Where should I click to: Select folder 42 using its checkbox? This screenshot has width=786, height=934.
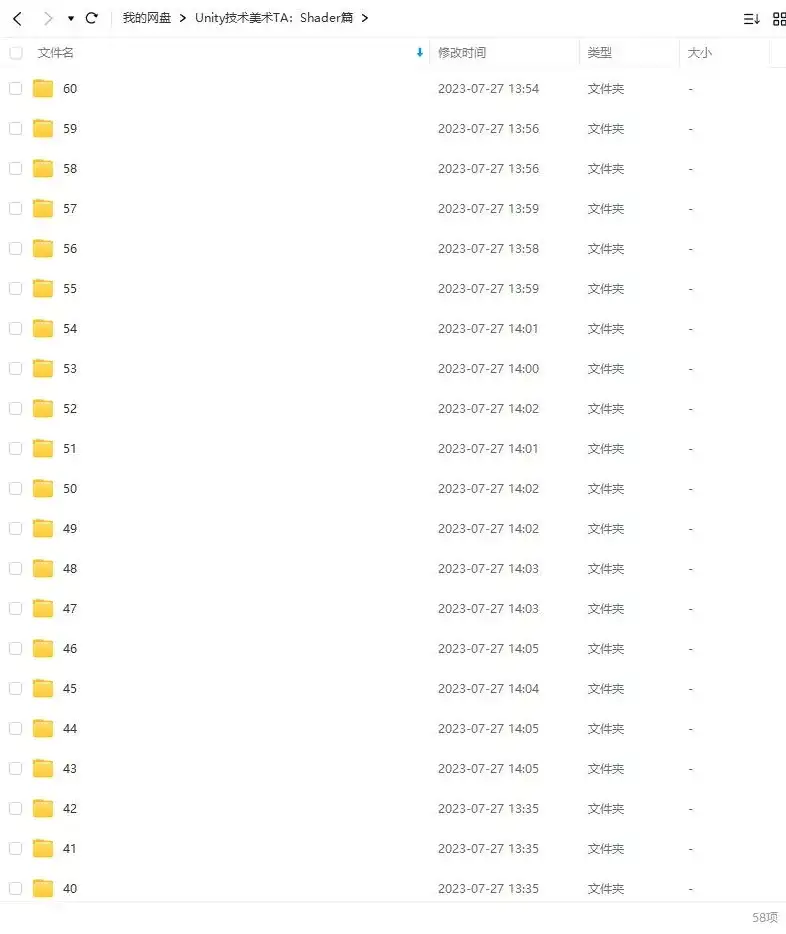pyautogui.click(x=15, y=809)
